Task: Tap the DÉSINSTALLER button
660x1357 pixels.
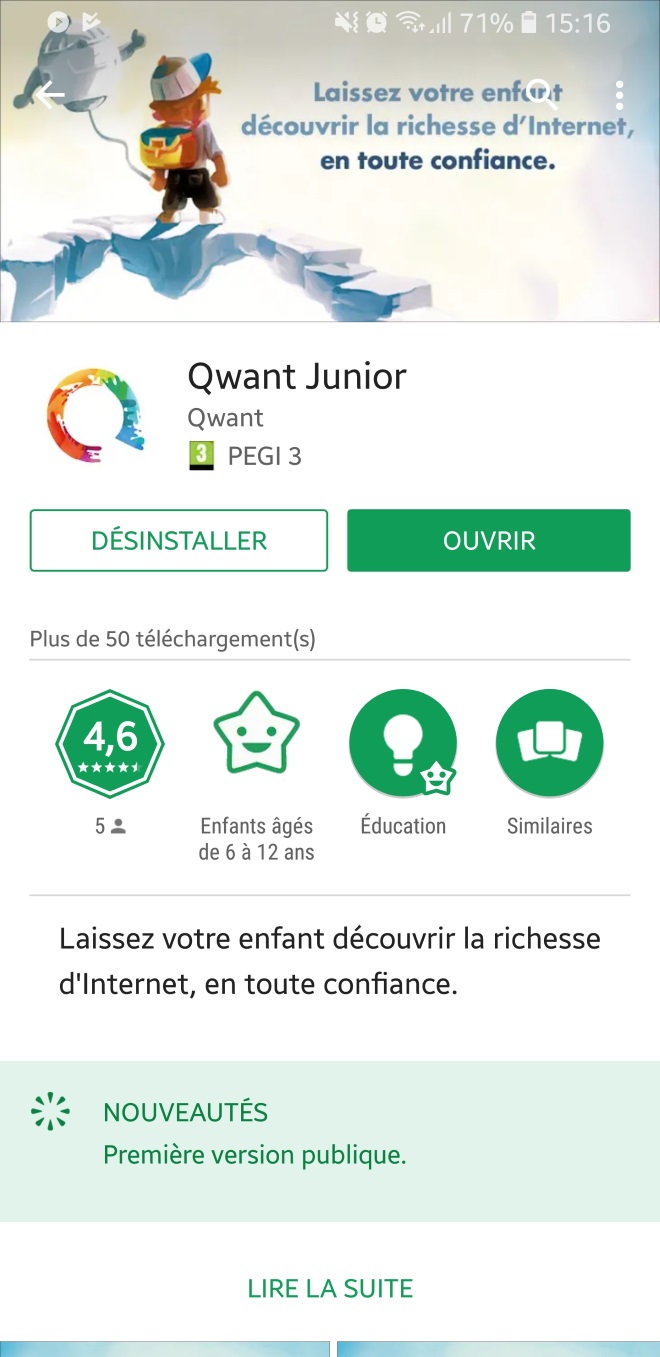Action: pyautogui.click(x=179, y=541)
